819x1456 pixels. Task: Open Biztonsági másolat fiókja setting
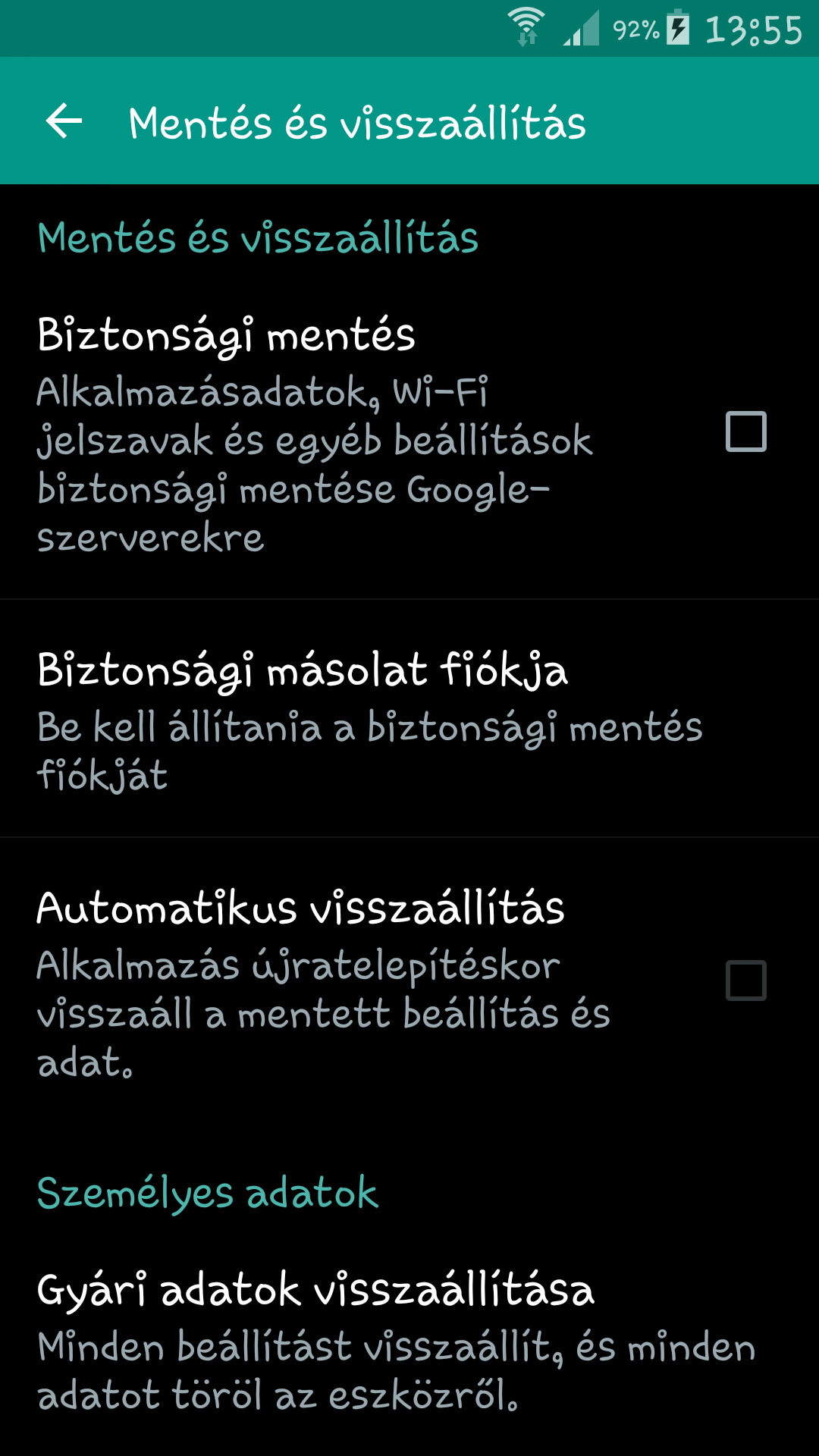[x=409, y=719]
